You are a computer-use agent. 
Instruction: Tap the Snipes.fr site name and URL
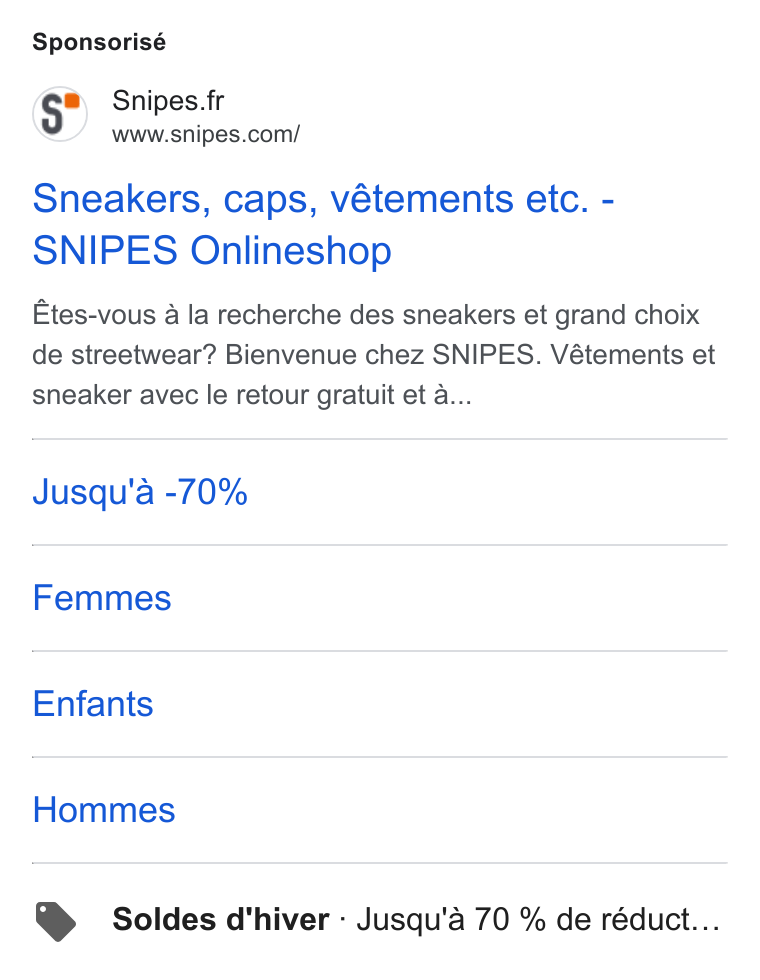tap(206, 116)
